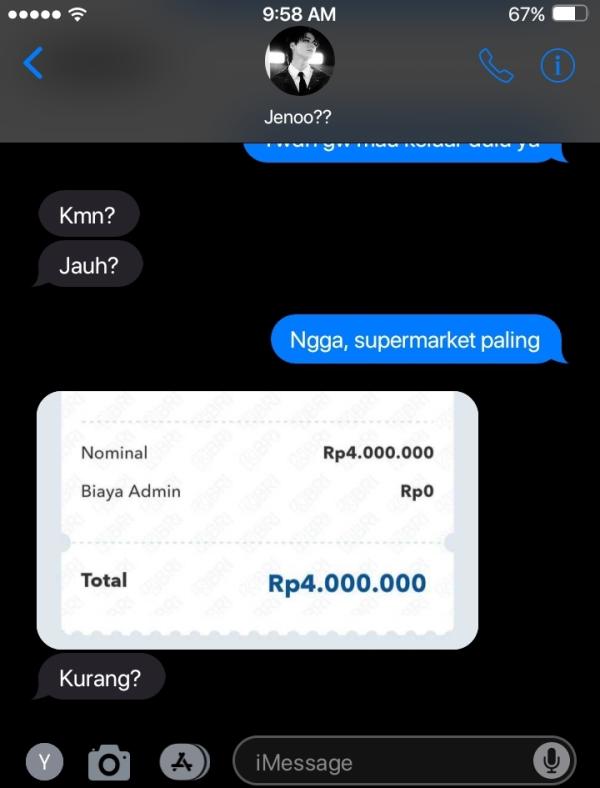
Task: Open Jenoo?? contact profile picture
Action: point(299,61)
